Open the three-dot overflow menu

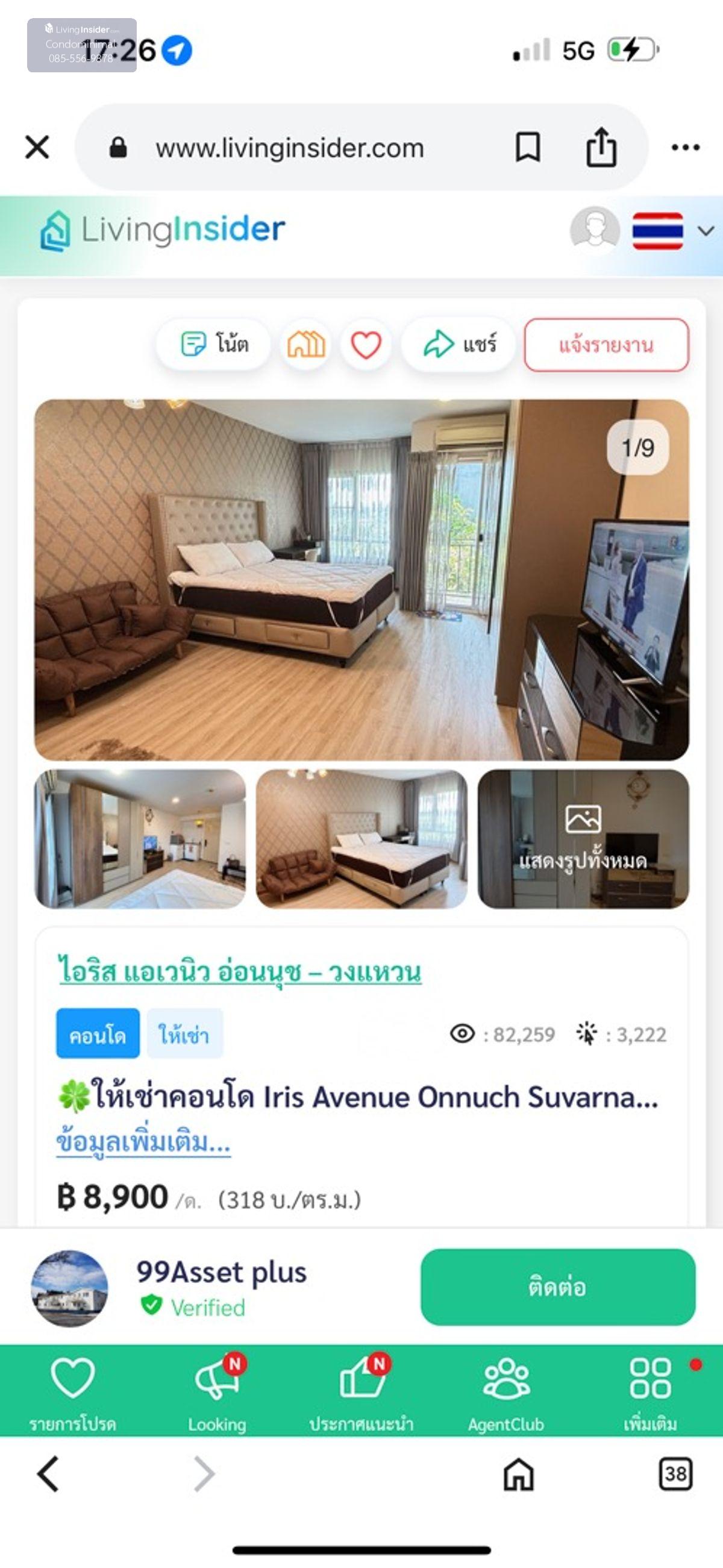tap(685, 147)
